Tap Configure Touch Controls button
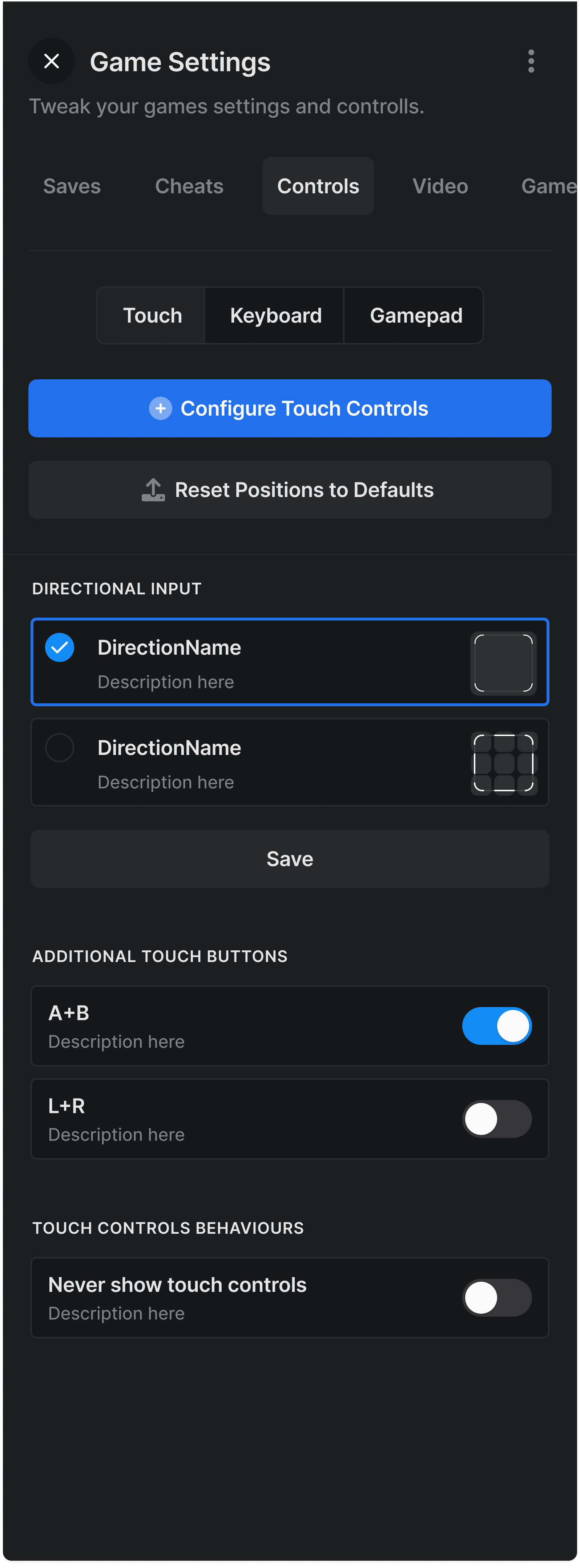The width and height of the screenshot is (580, 1568). tap(290, 408)
